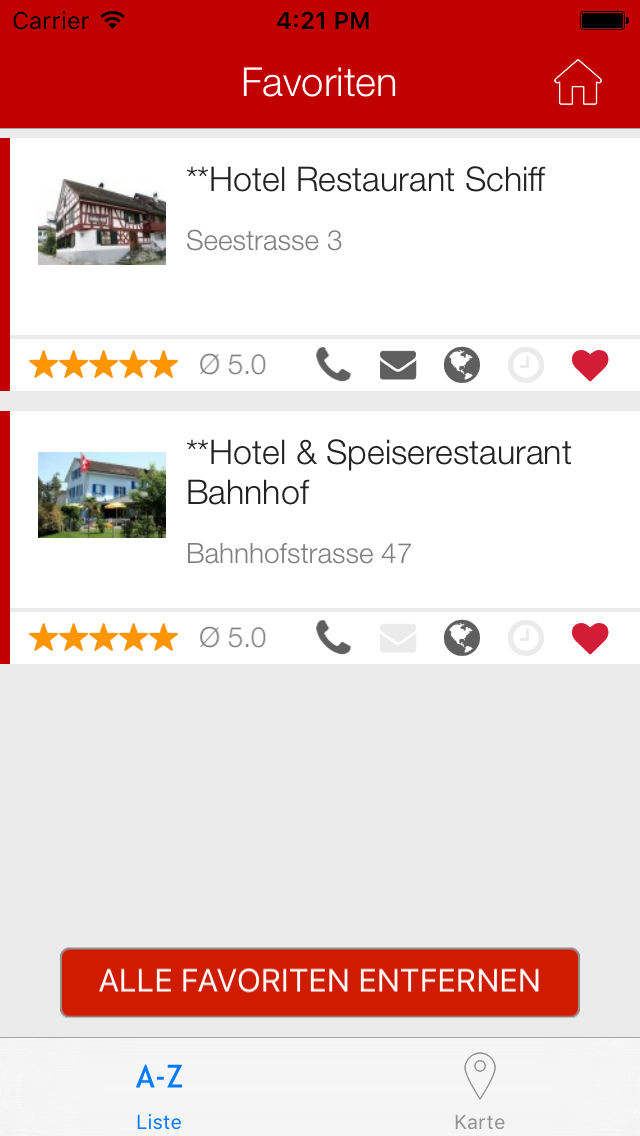Go to home via the house icon

coord(578,83)
